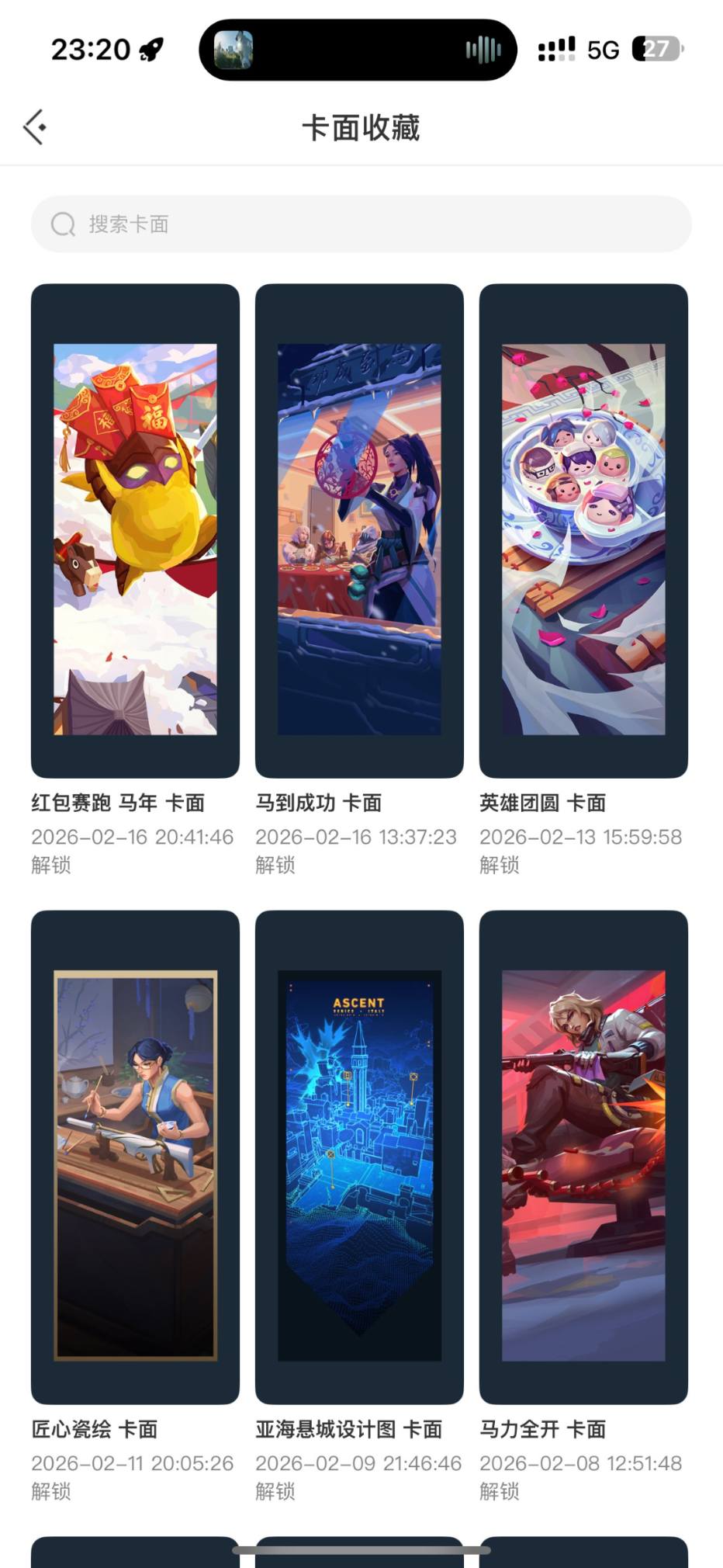The image size is (723, 1568).
Task: Tap the 搜索卡面 search field
Action: [361, 224]
